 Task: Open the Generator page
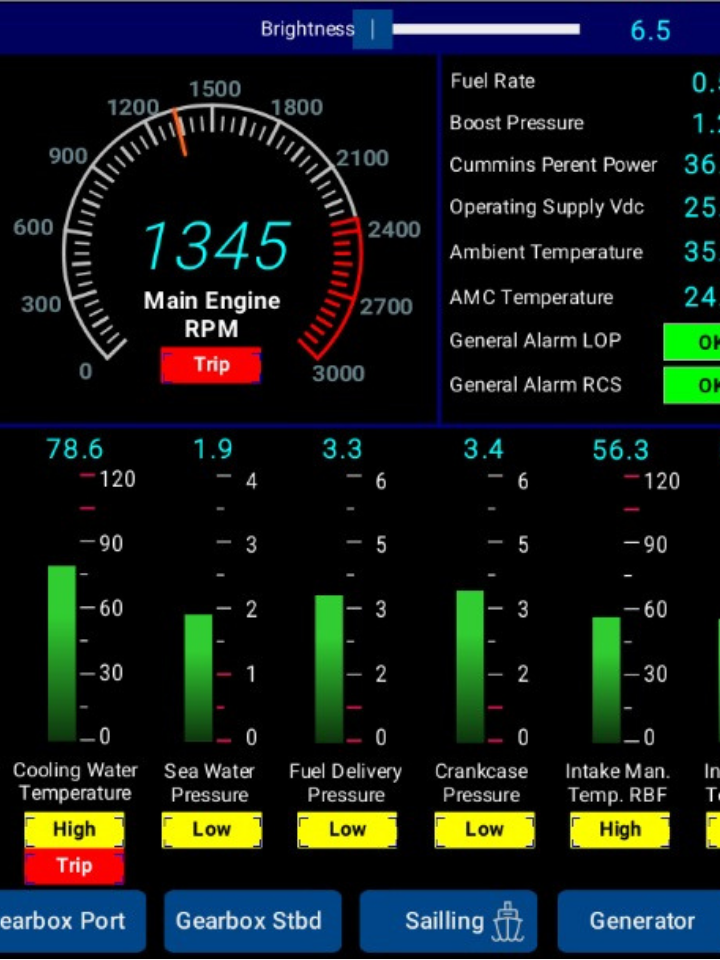[x=640, y=921]
